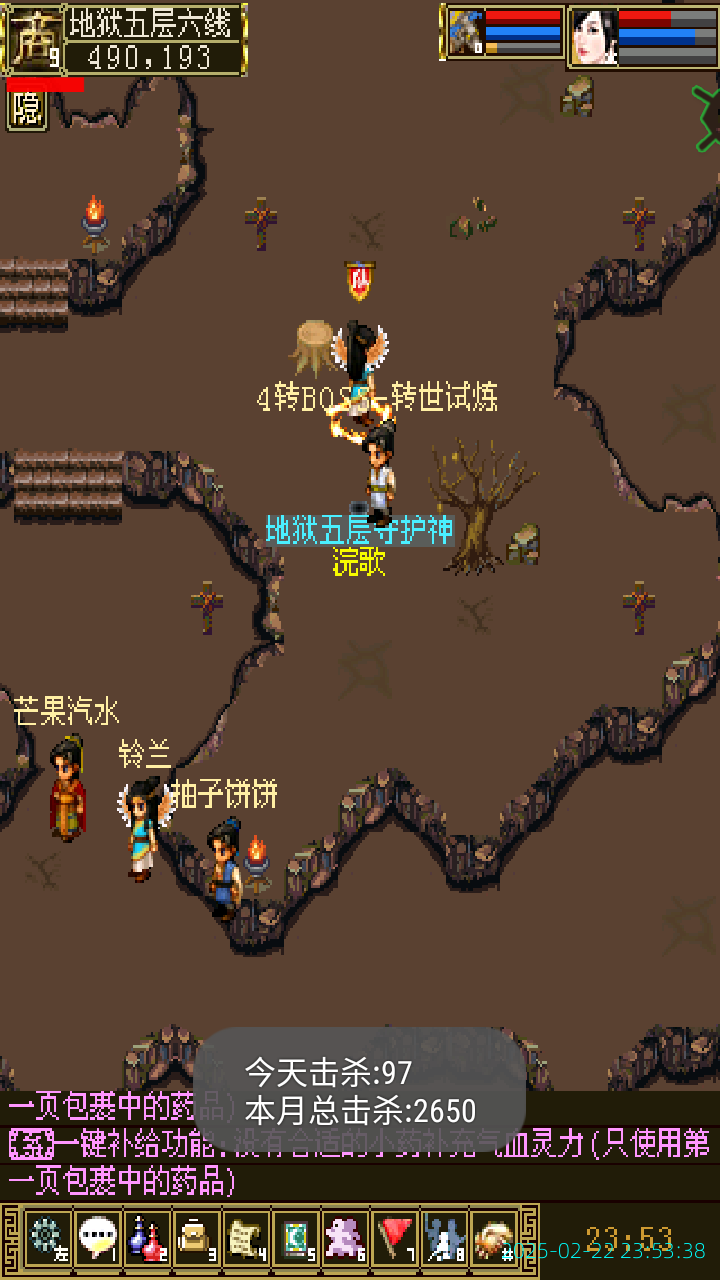Image resolution: width=720 pixels, height=1280 pixels.
Task: Open the green card book shortcut
Action: point(295,1239)
